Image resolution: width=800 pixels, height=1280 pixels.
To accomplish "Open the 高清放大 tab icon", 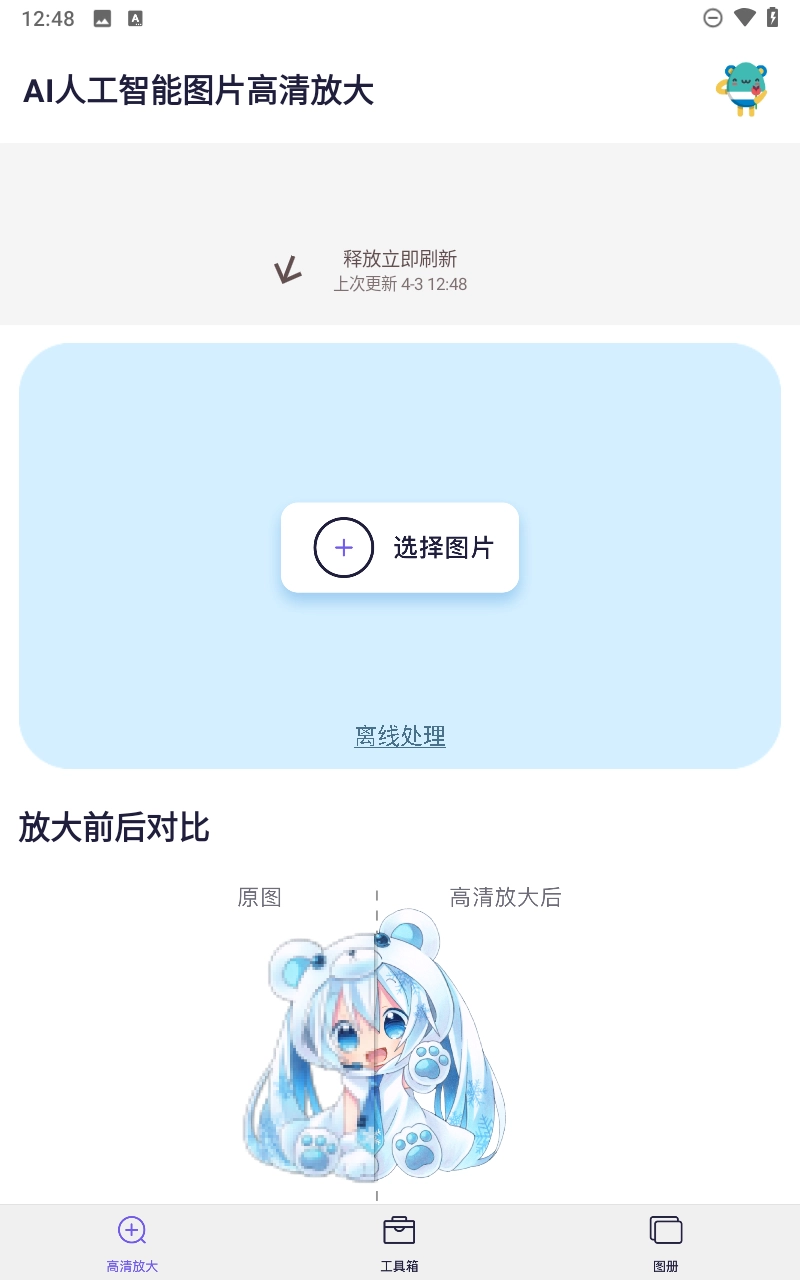I will click(x=131, y=1230).
